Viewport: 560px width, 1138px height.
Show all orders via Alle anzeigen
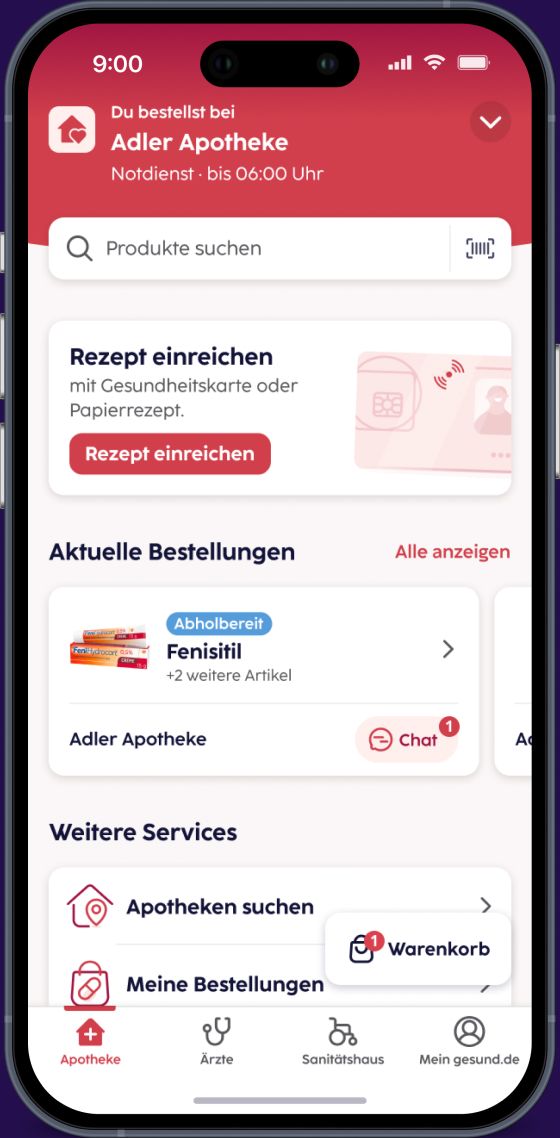coord(453,552)
